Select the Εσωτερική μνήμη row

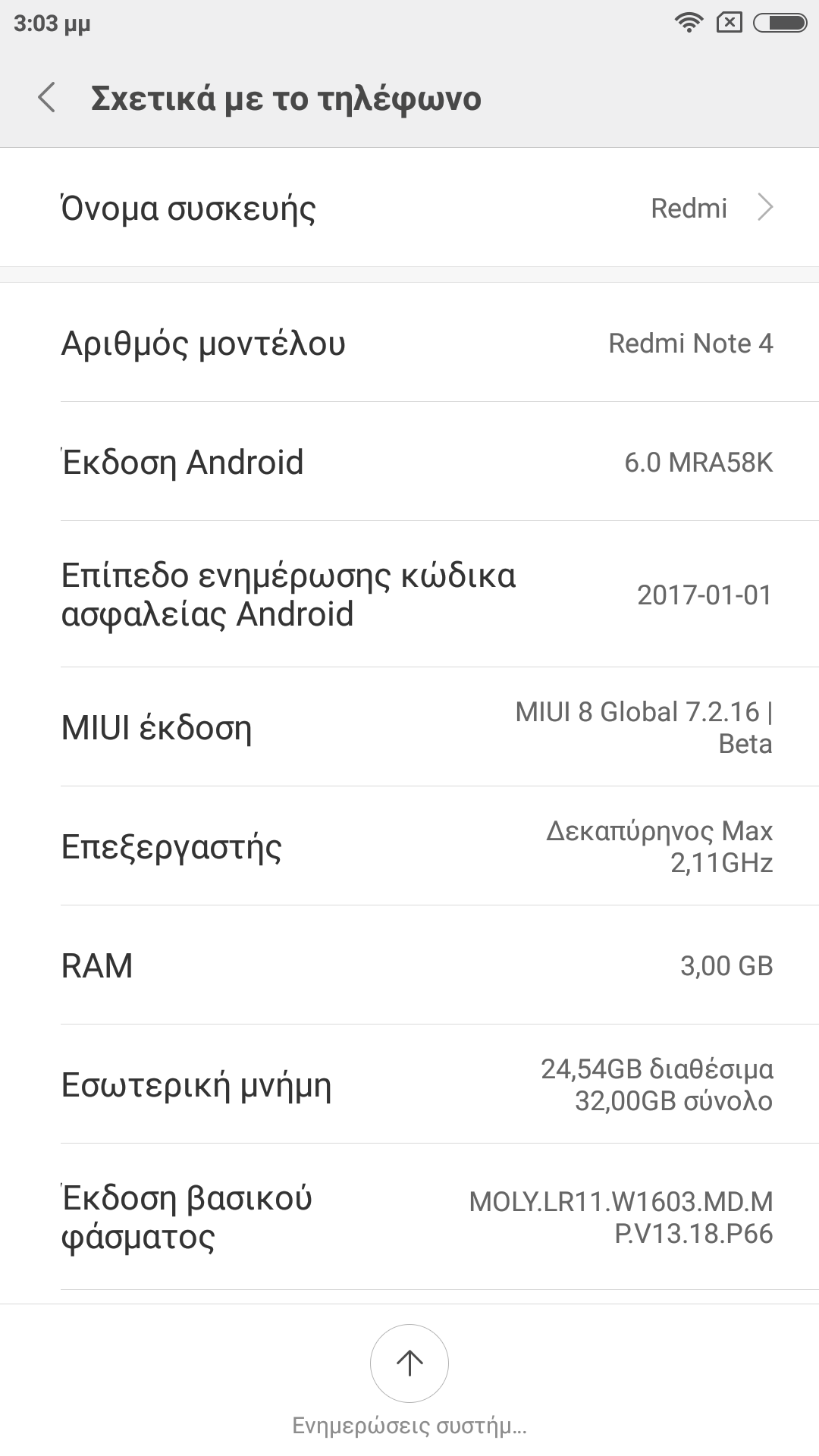[x=409, y=1084]
